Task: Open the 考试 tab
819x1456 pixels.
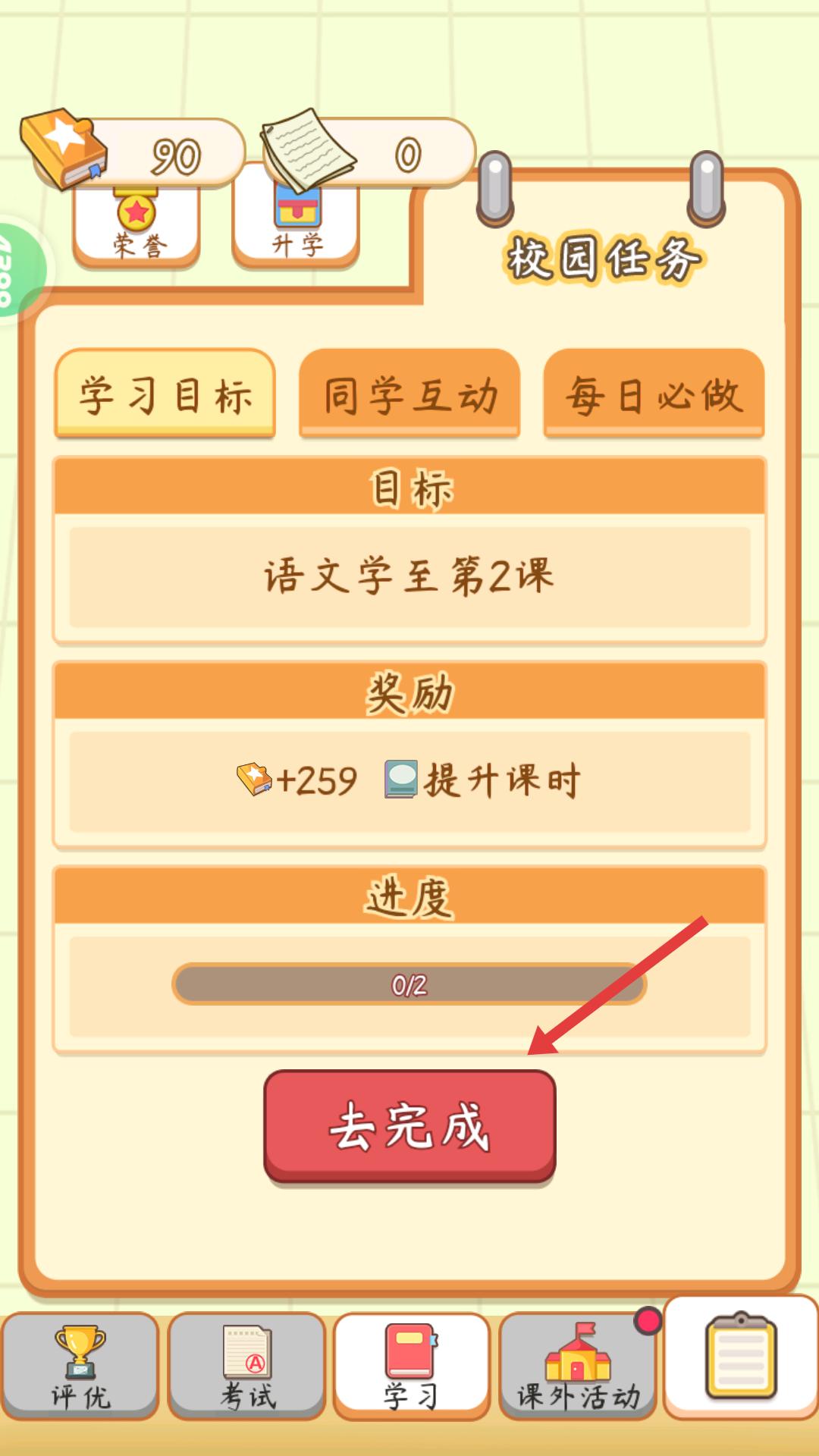Action: tap(247, 1367)
